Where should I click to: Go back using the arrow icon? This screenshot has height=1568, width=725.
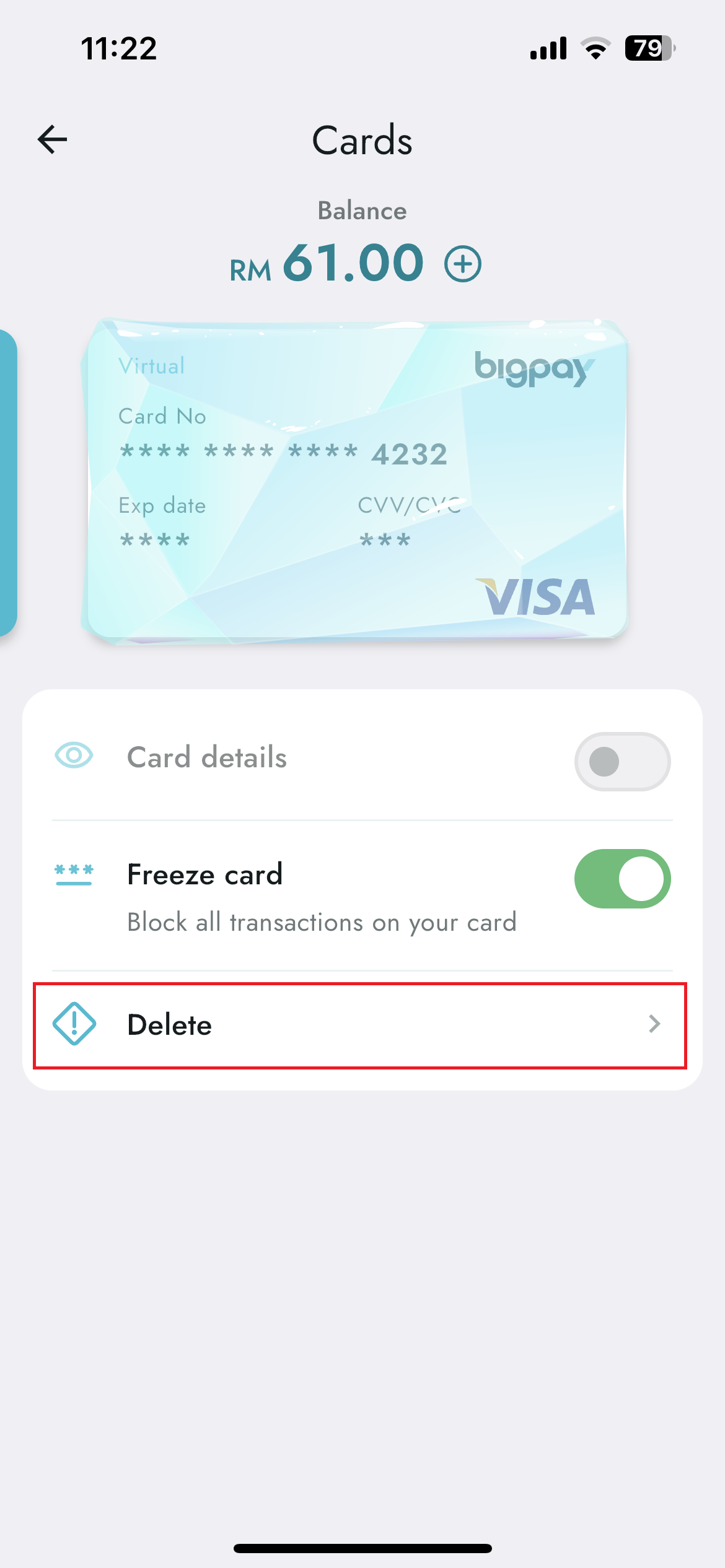(53, 139)
